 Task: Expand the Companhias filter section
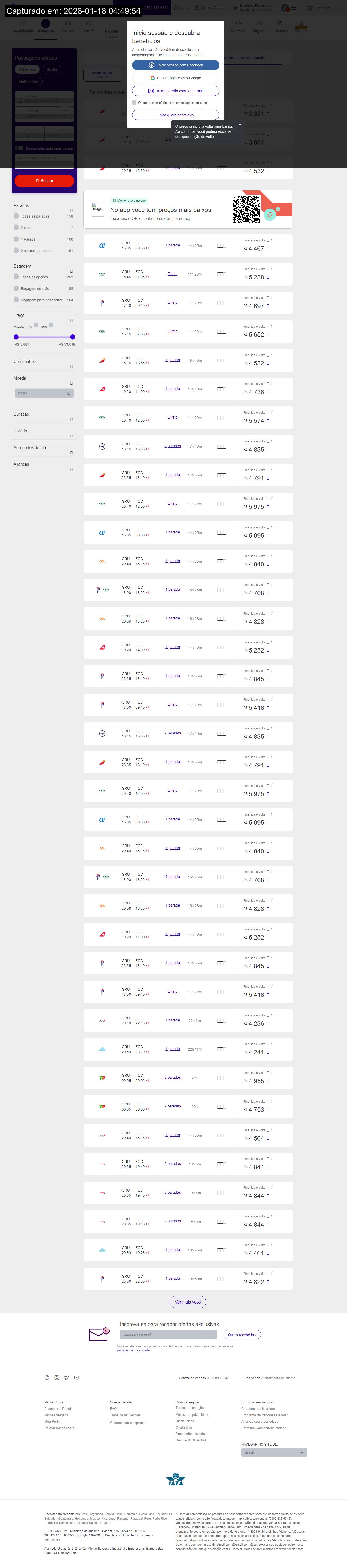[71, 366]
